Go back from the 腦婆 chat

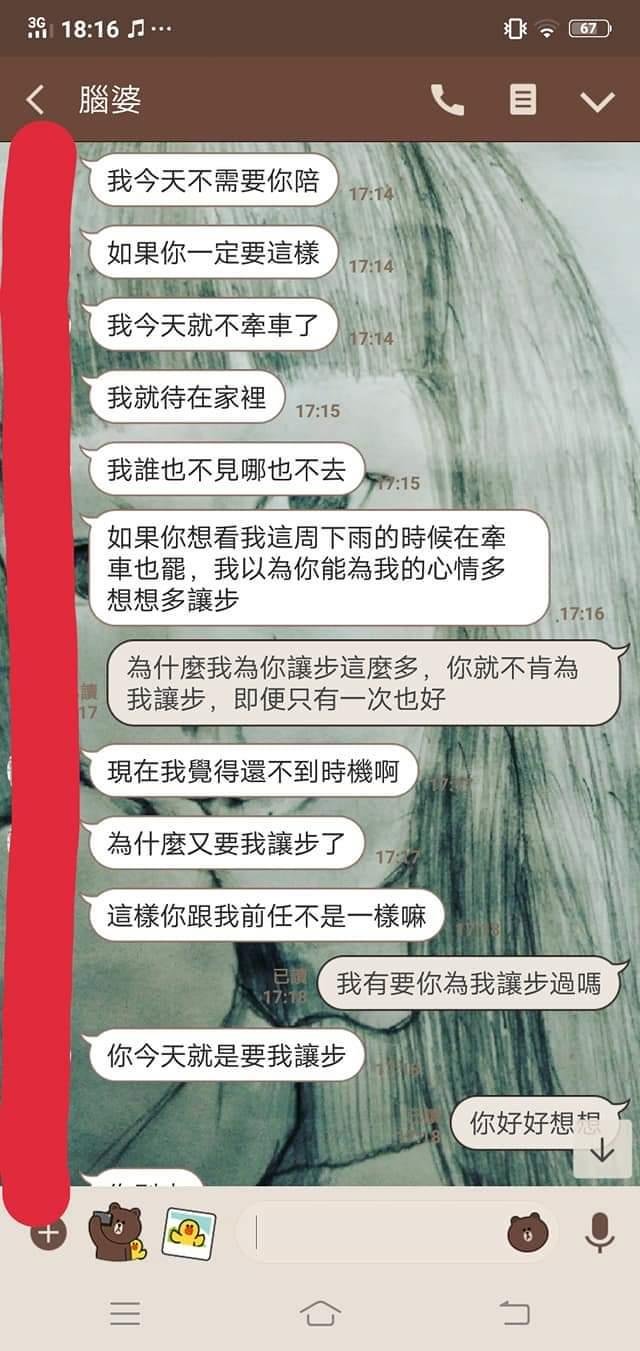tap(35, 100)
